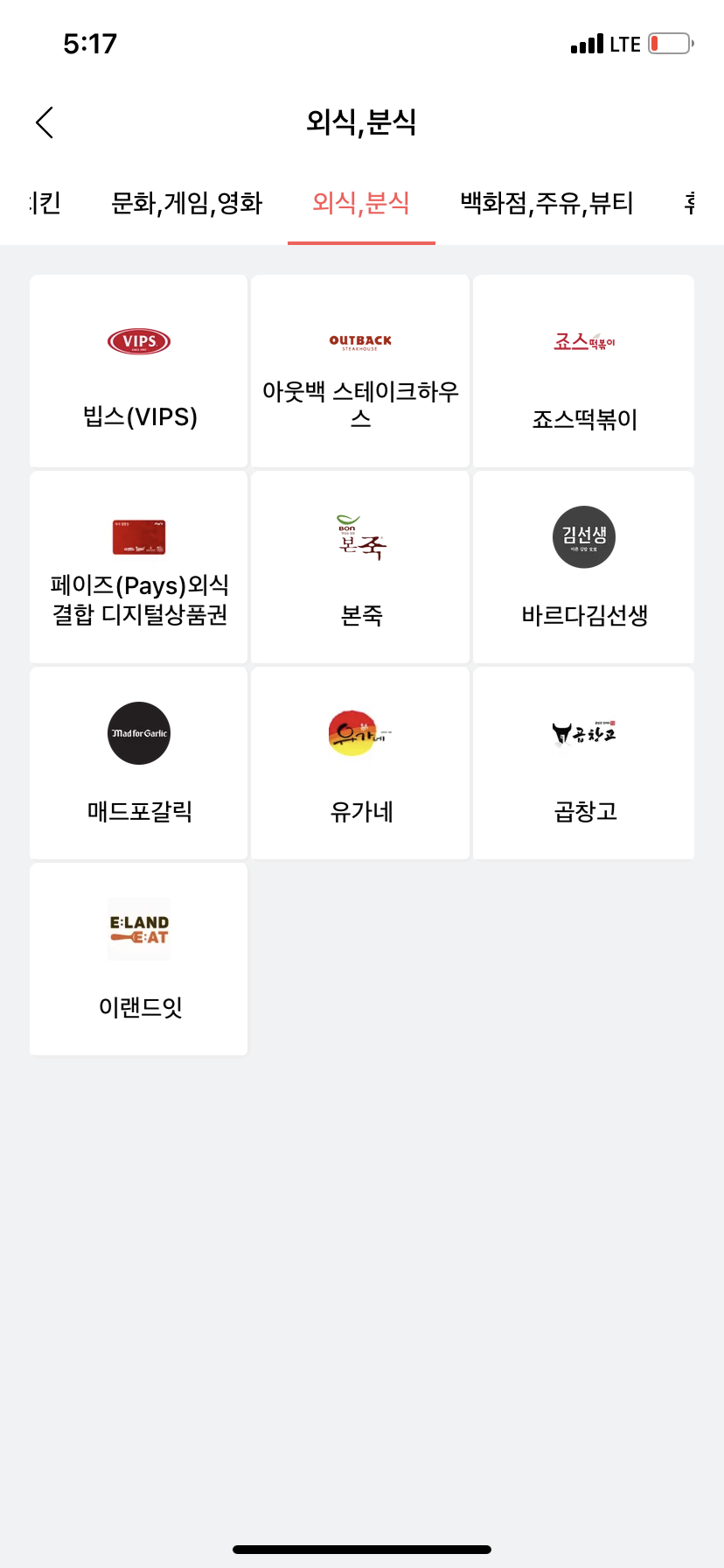Open the 이랜드잇 brand tile

click(139, 959)
